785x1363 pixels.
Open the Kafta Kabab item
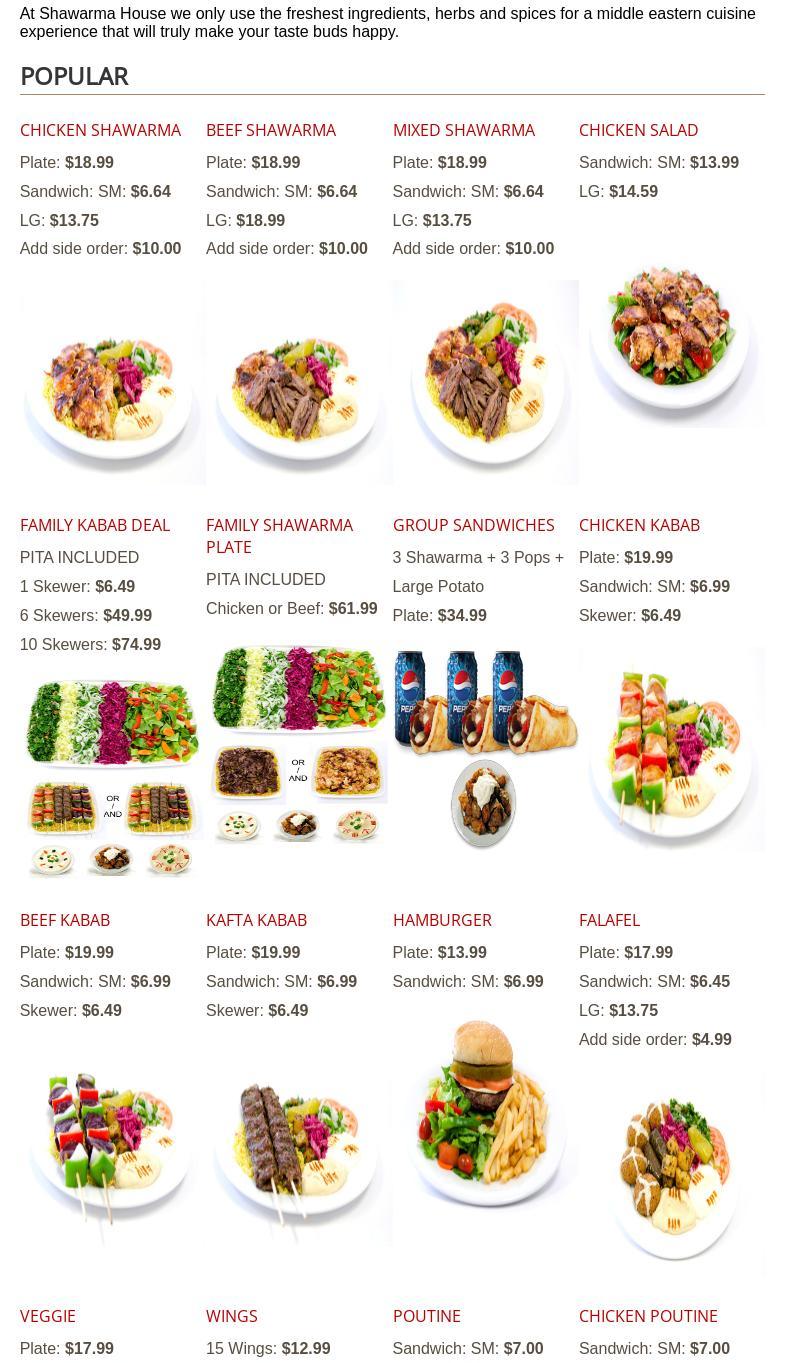[x=256, y=920]
